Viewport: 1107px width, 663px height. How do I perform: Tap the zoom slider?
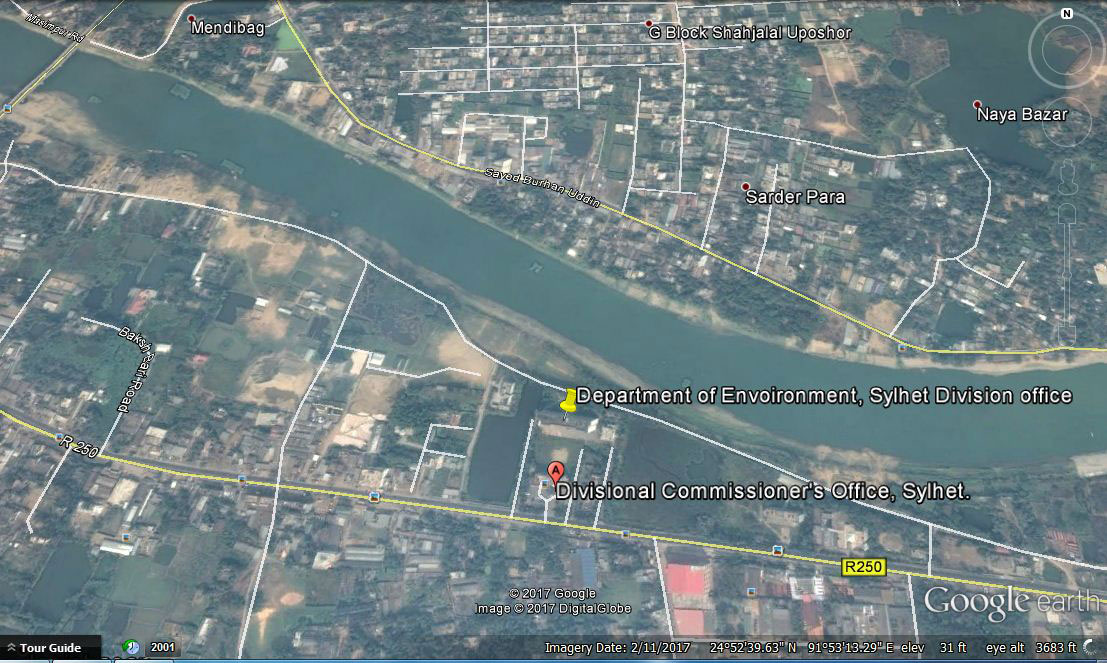(1067, 270)
